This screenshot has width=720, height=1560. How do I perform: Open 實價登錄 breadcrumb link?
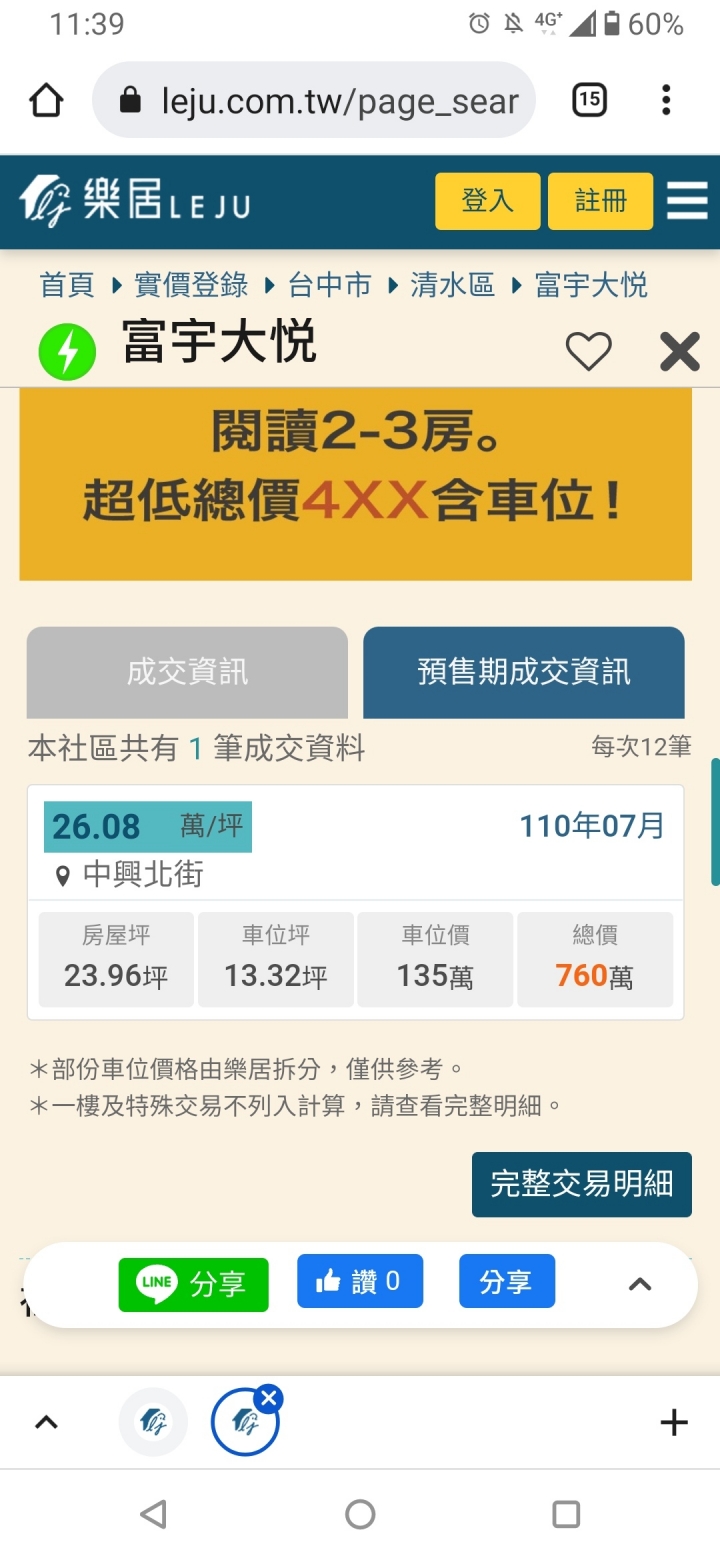[191, 285]
